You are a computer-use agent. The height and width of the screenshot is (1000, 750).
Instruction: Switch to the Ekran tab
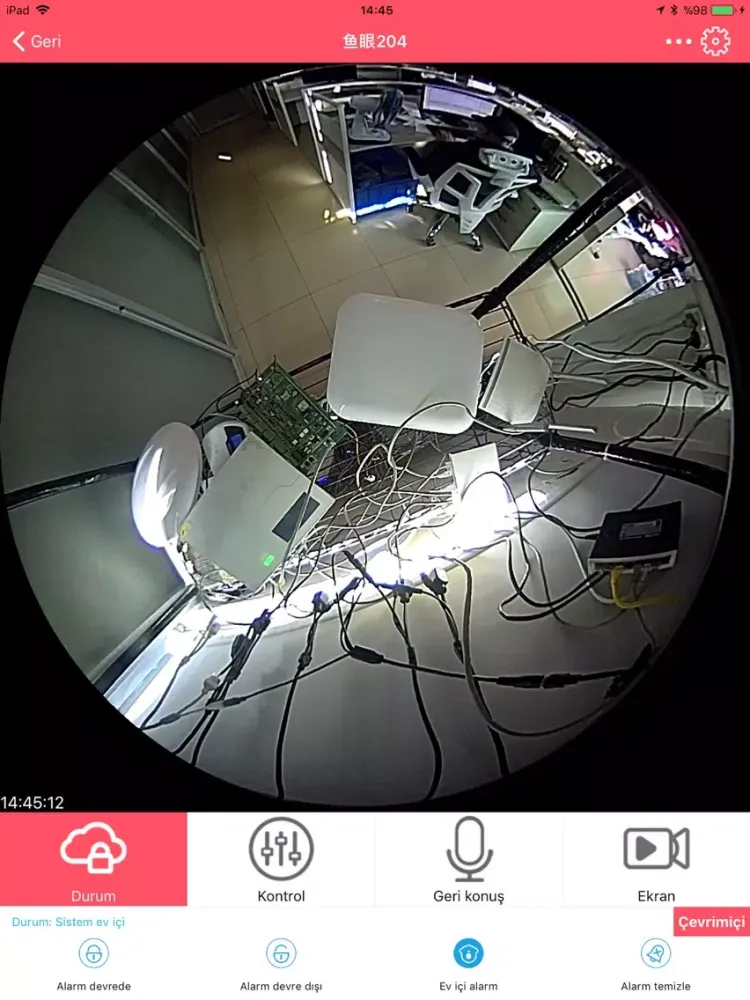coord(656,859)
